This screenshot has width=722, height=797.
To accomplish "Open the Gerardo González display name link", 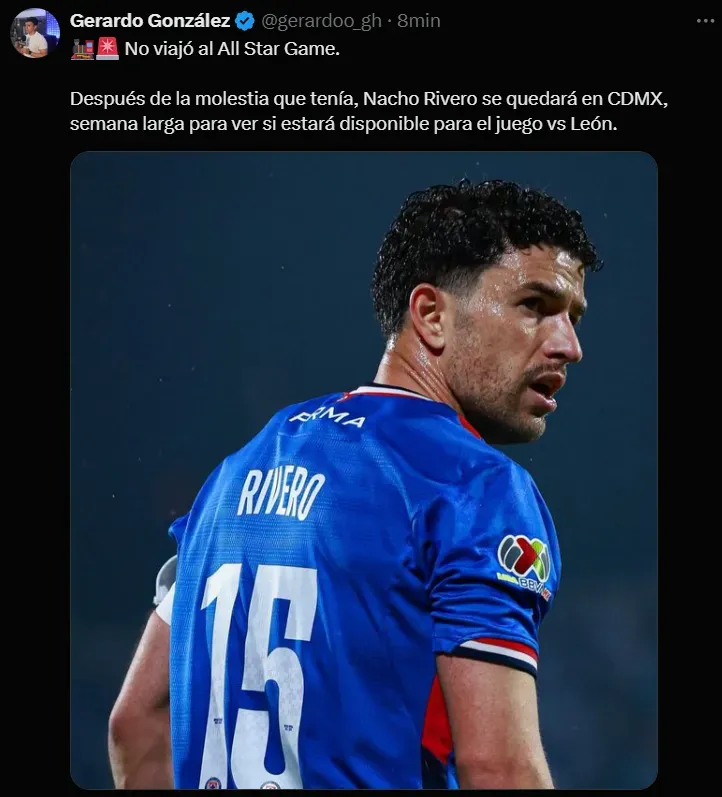I will point(150,20).
